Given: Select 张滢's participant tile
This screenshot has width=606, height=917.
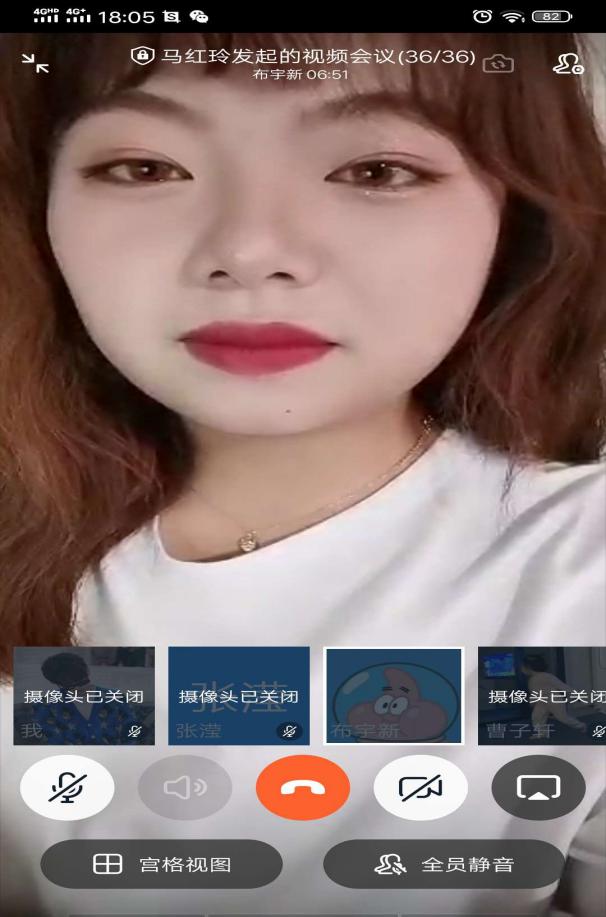Looking at the screenshot, I should coord(238,696).
